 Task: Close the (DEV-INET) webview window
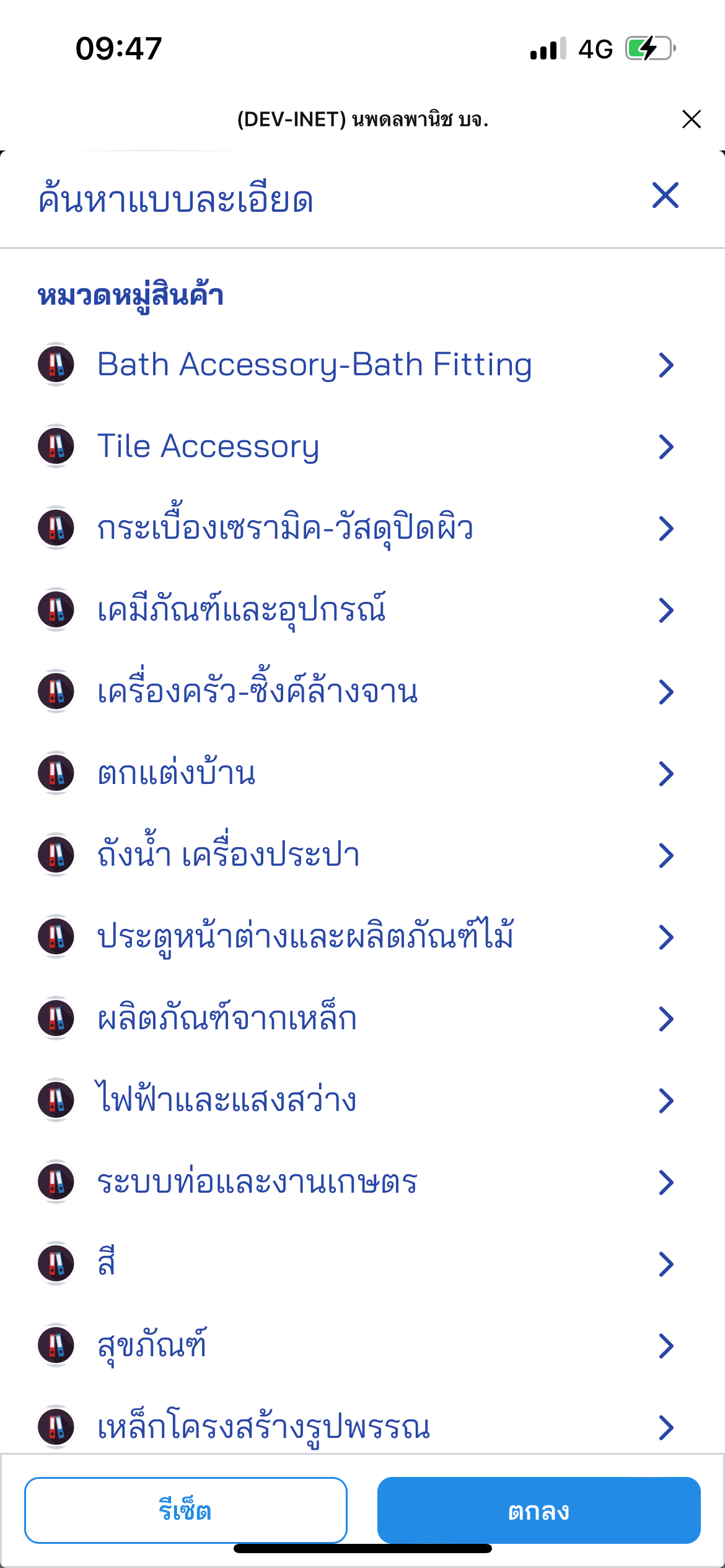point(691,119)
